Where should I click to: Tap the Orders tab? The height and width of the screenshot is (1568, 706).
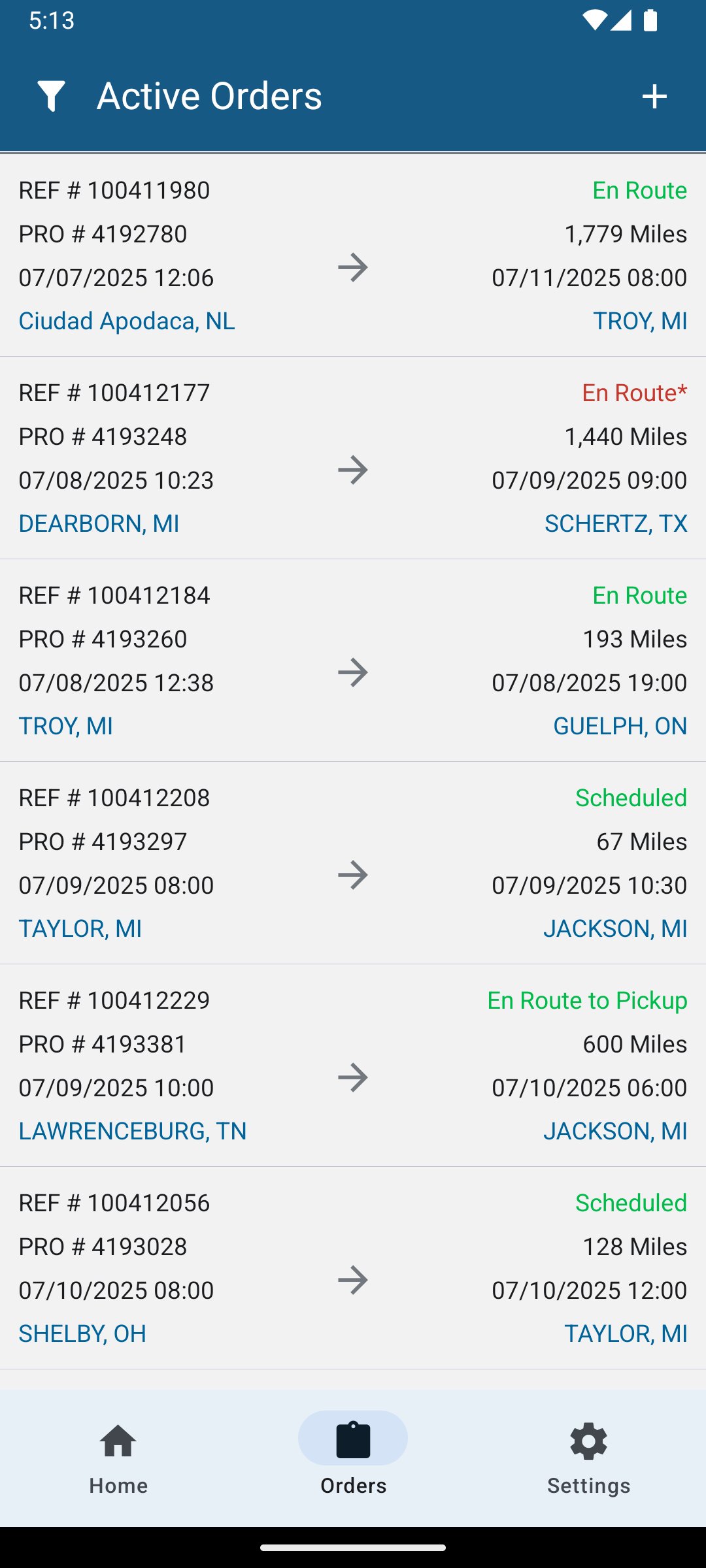(x=353, y=1457)
